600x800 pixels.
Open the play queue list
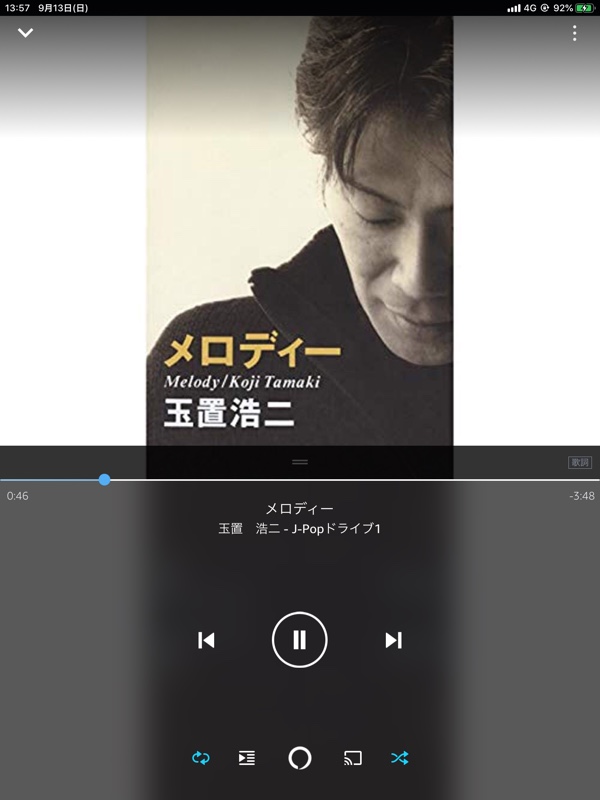(247, 758)
